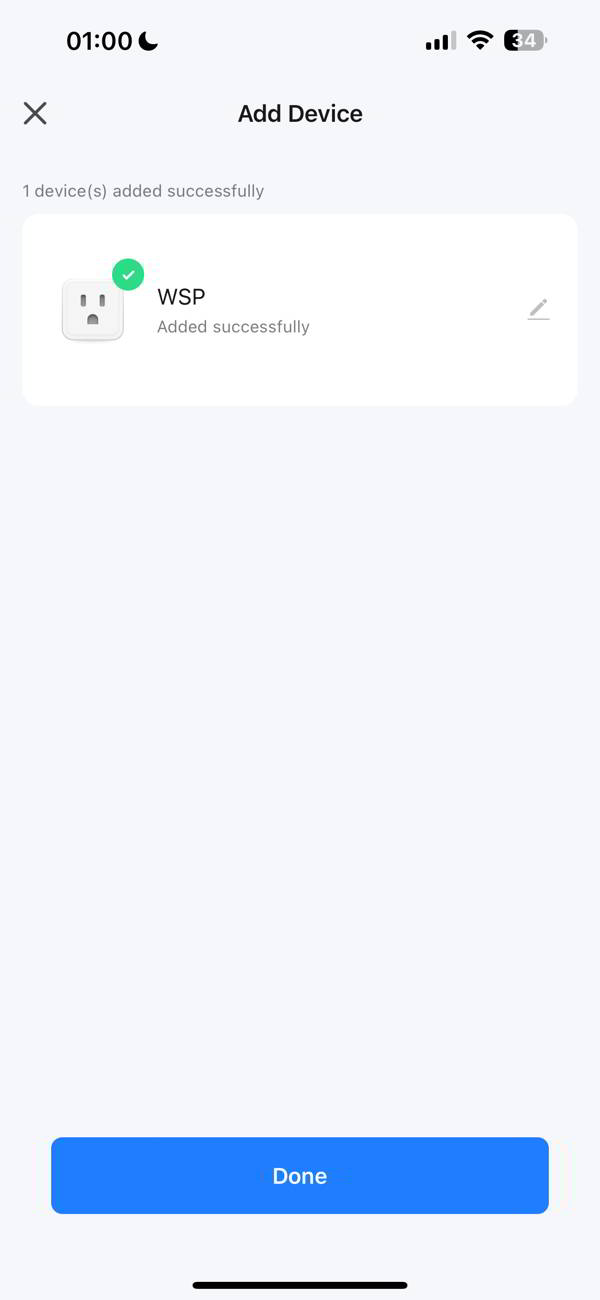Close the Add Device screen
Screen dimensions: 600x1300
[x=35, y=113]
